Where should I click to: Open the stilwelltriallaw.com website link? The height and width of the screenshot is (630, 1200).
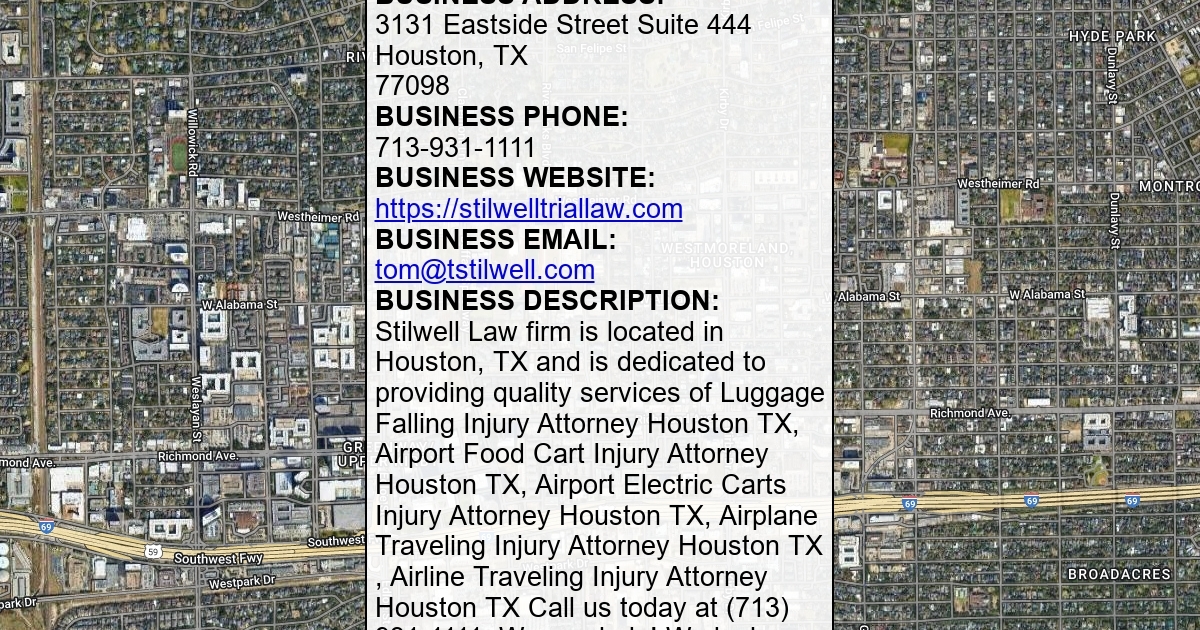click(x=528, y=209)
